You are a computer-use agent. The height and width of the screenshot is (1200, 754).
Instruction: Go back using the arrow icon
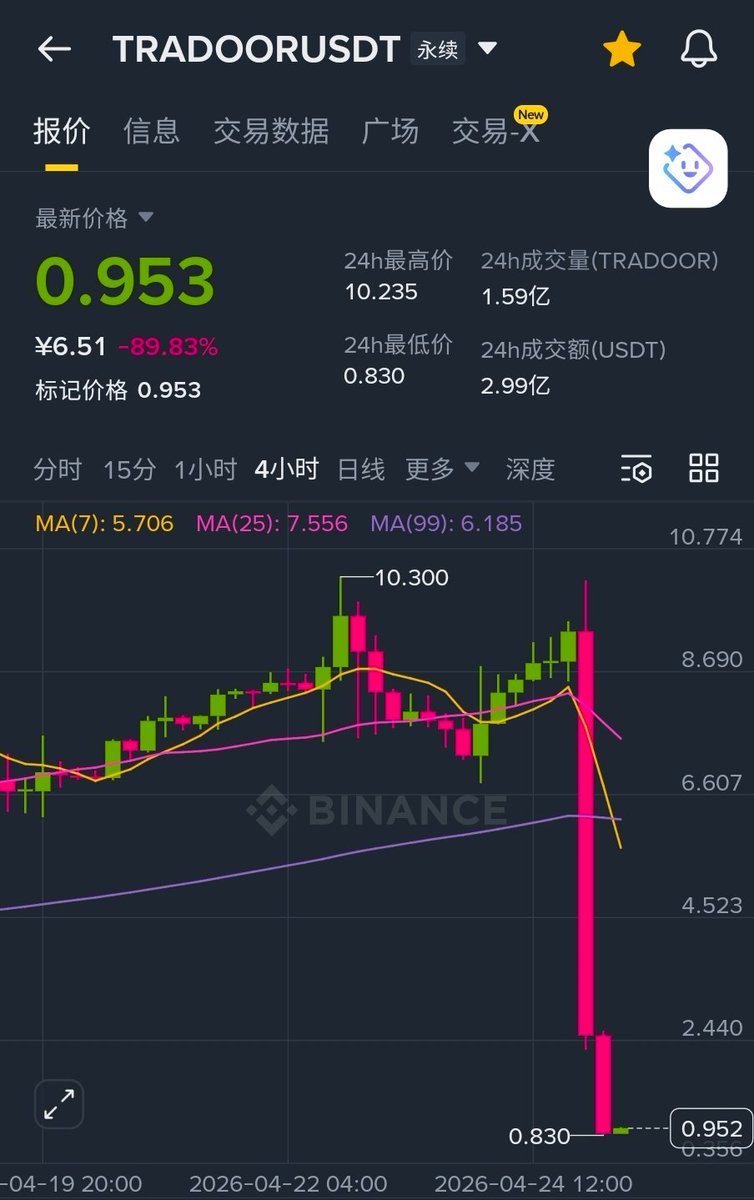(54, 49)
